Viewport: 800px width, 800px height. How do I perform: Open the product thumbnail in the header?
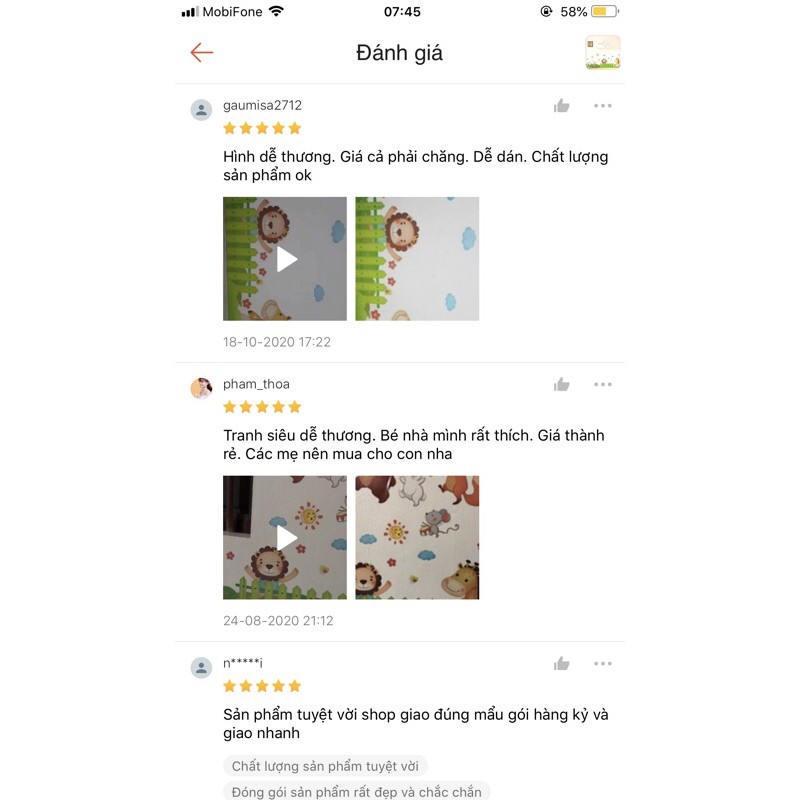602,53
